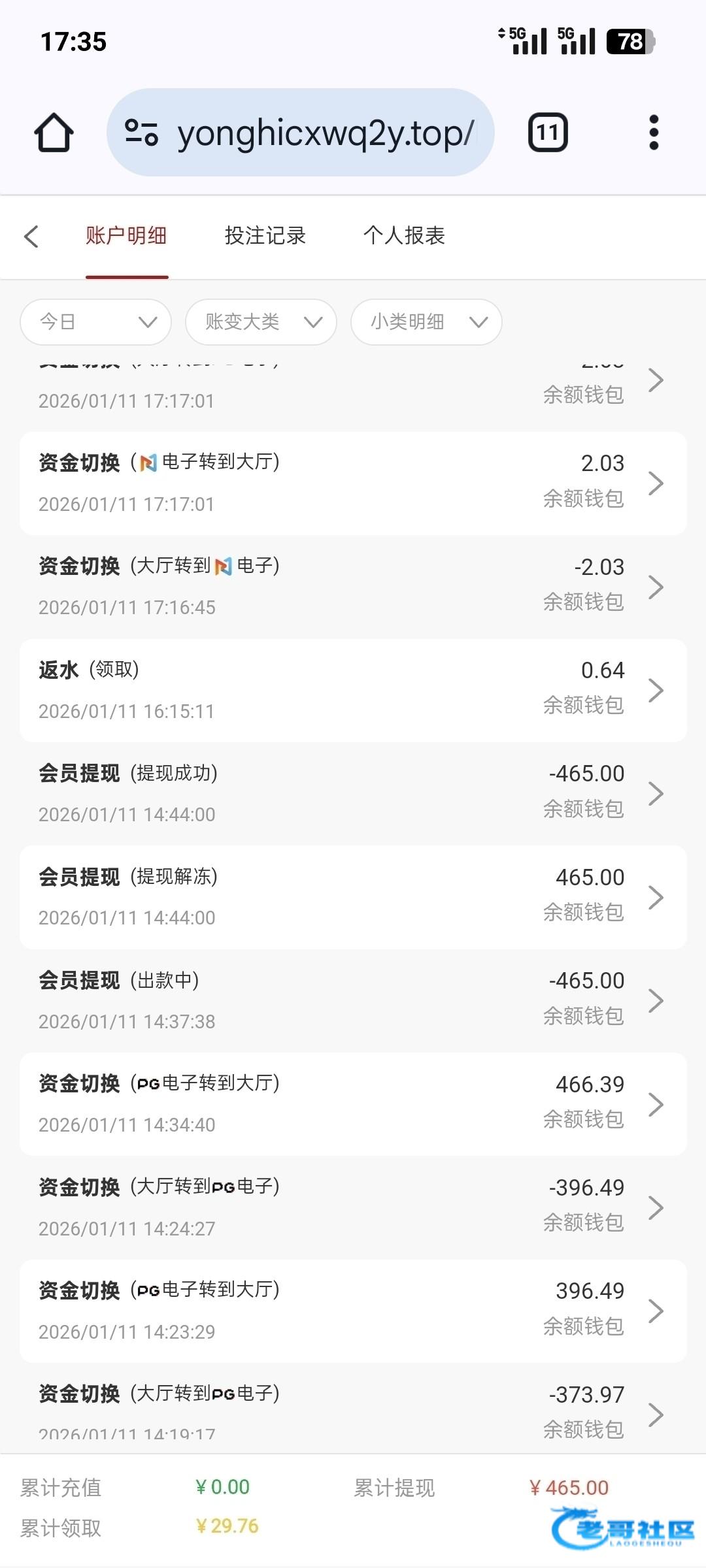The height and width of the screenshot is (1568, 706).
Task: Select the 账户明细 tab
Action: coord(126,236)
